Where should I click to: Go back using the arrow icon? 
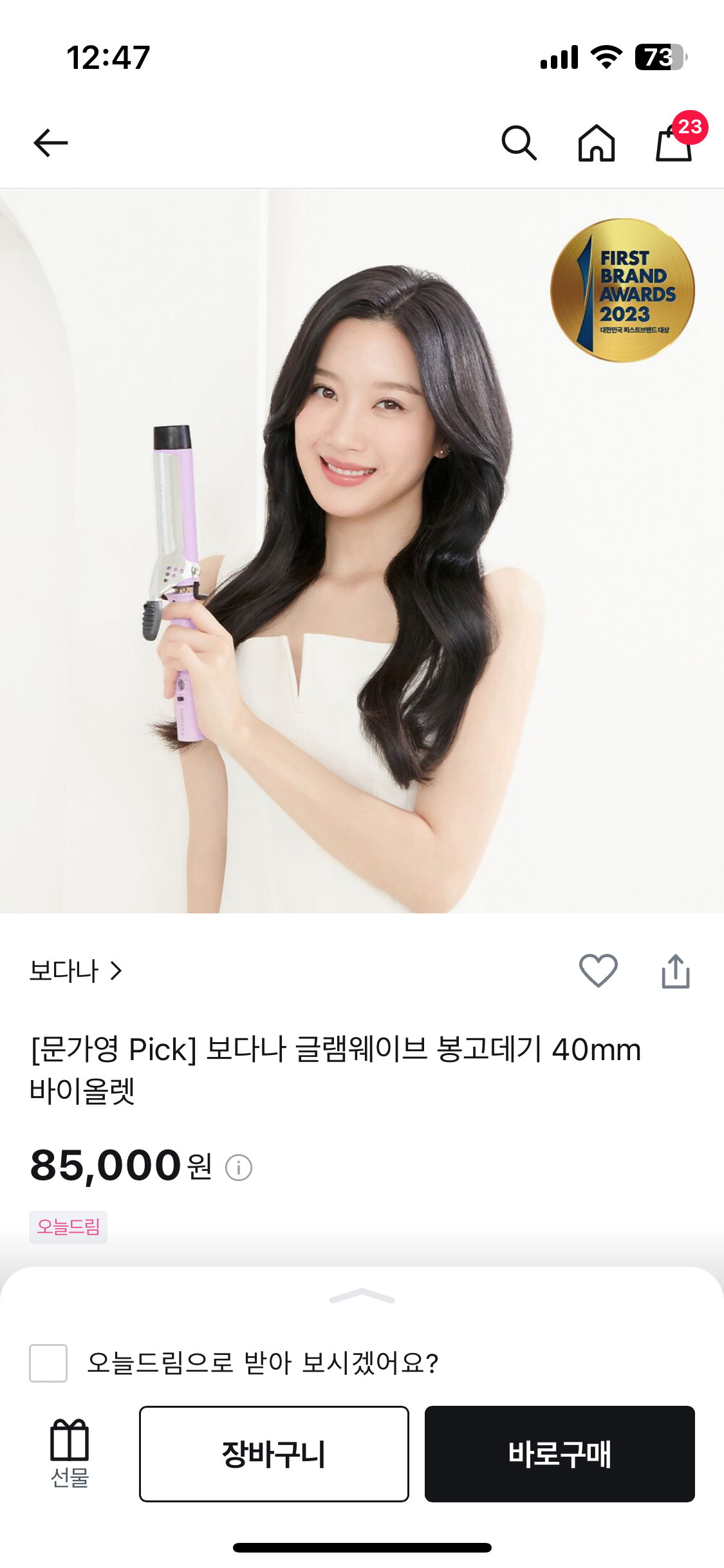pyautogui.click(x=50, y=142)
